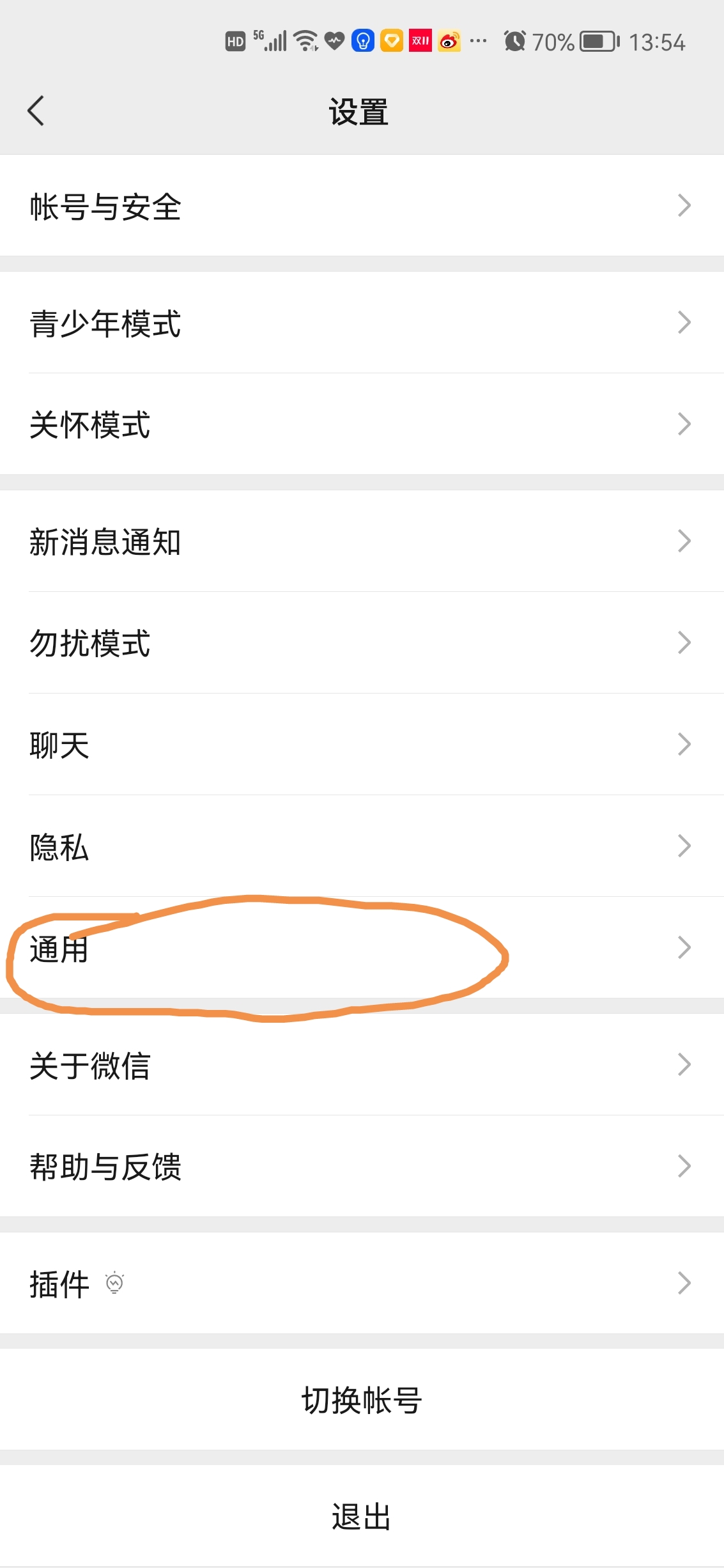The image size is (724, 1568).
Task: Expand the 帐号与安全 section via its chevron
Action: tap(685, 206)
